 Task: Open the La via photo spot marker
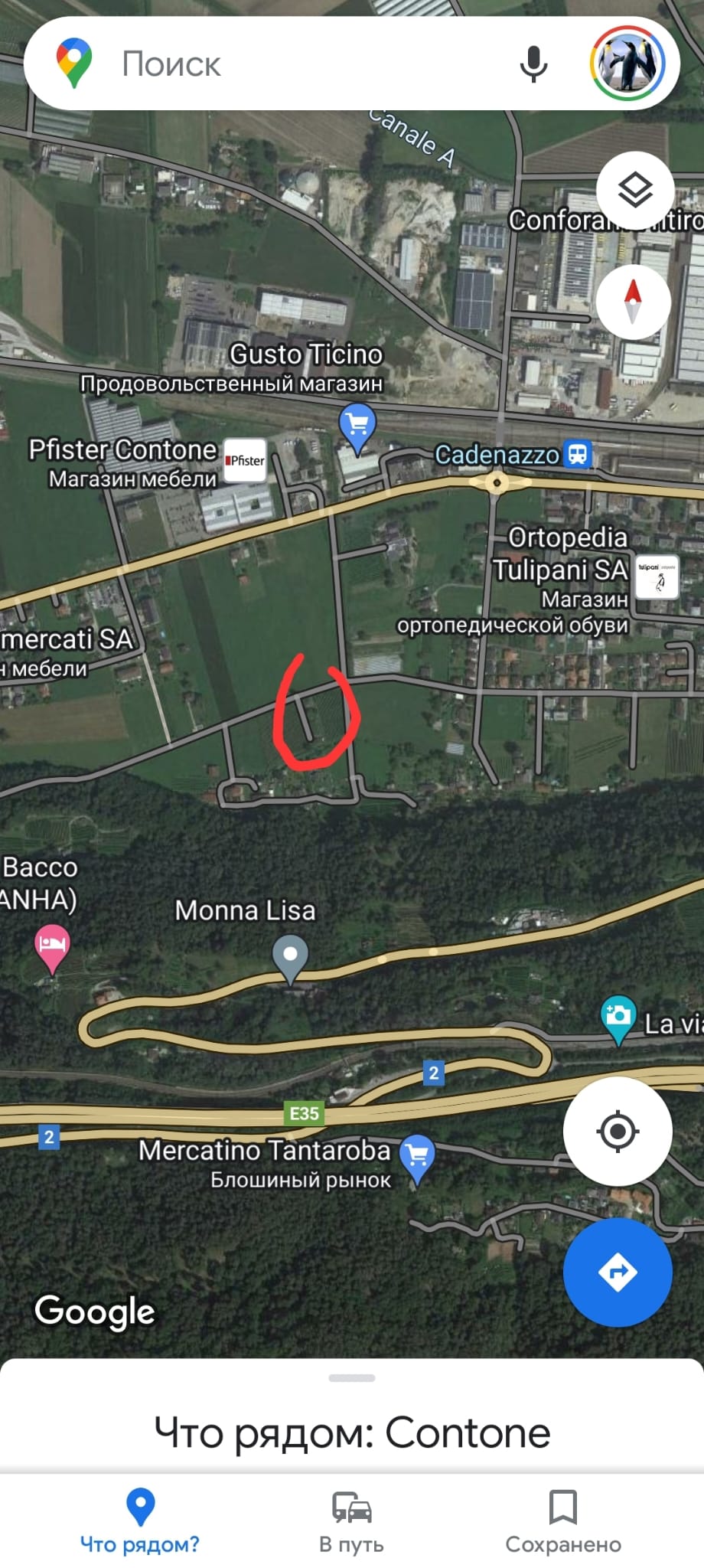click(x=618, y=1018)
